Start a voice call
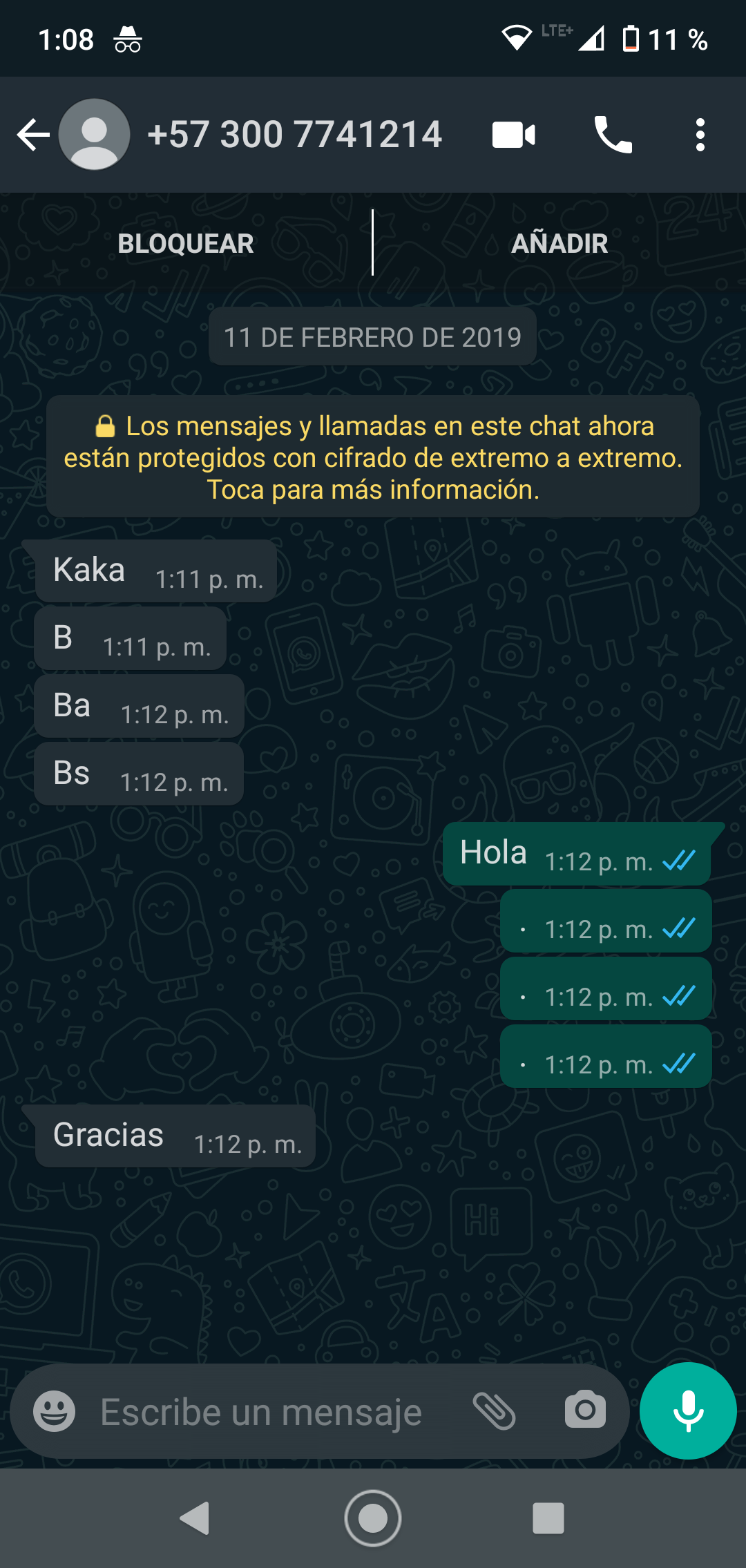The width and height of the screenshot is (746, 1568). pyautogui.click(x=613, y=135)
